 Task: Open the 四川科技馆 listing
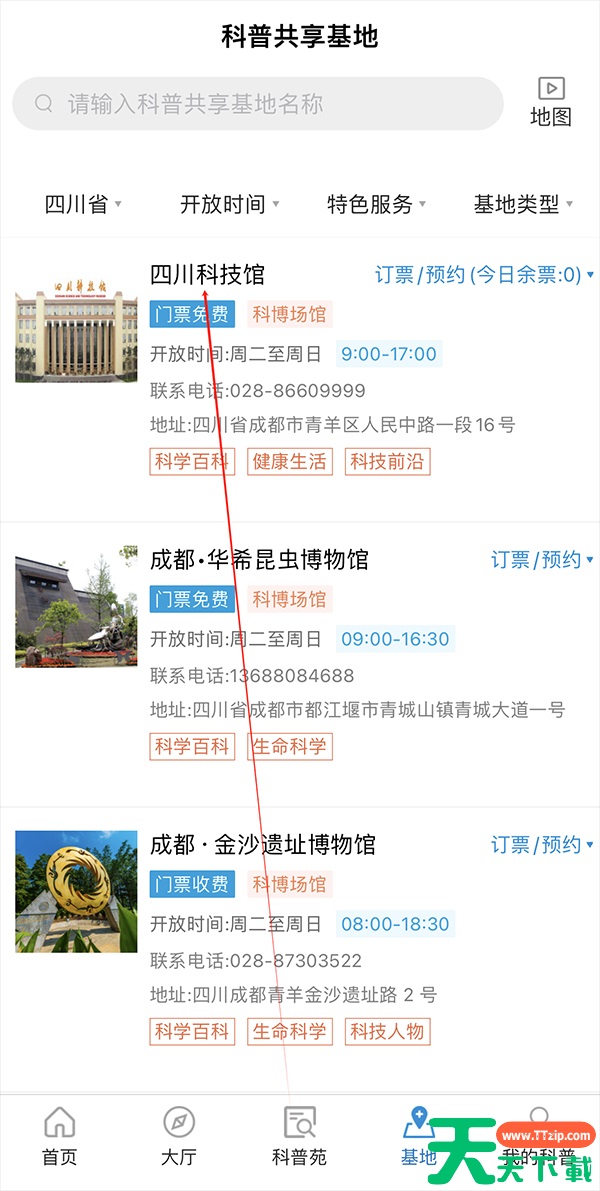pos(207,274)
